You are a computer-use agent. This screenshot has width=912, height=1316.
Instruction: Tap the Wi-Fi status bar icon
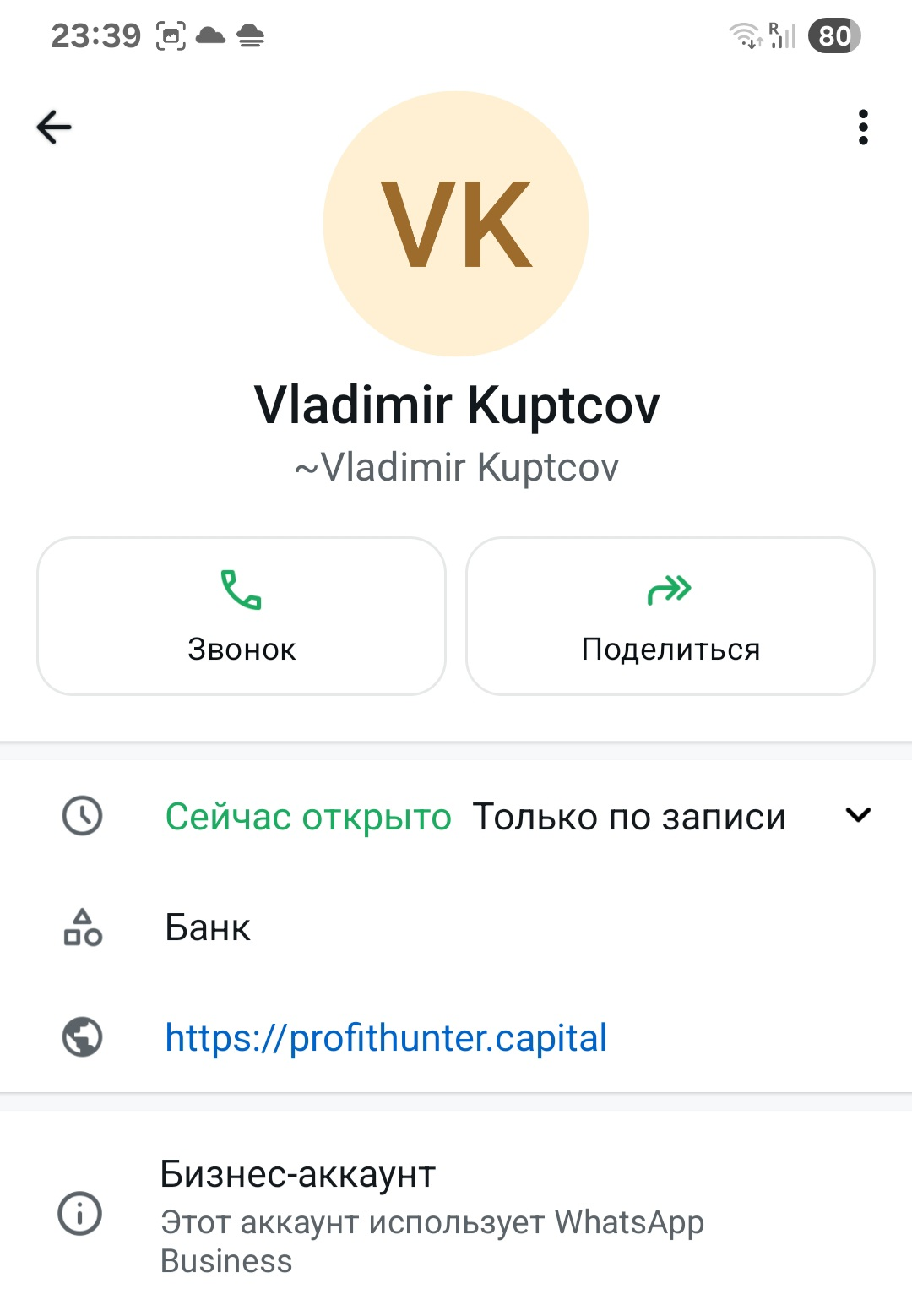(x=745, y=35)
